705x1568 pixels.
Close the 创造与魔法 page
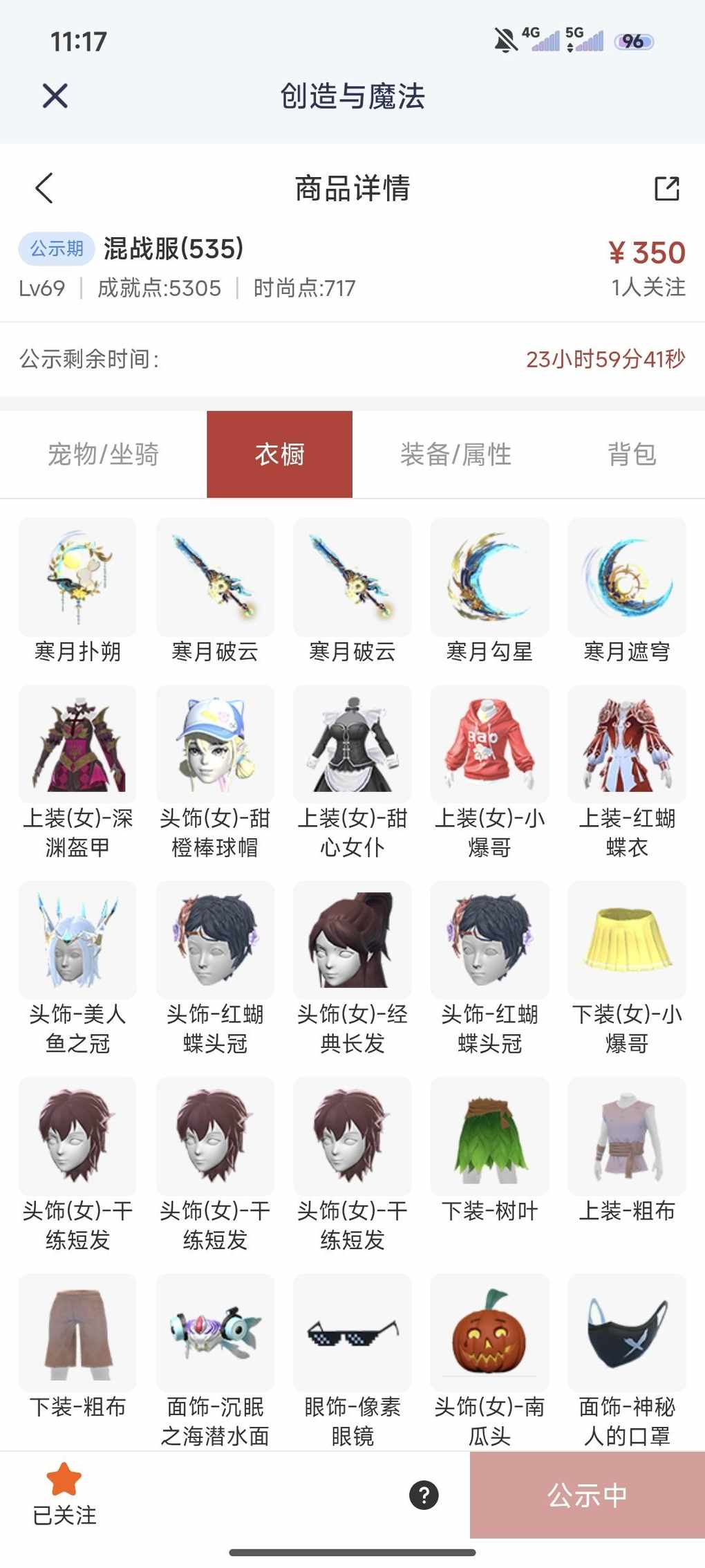(x=55, y=95)
